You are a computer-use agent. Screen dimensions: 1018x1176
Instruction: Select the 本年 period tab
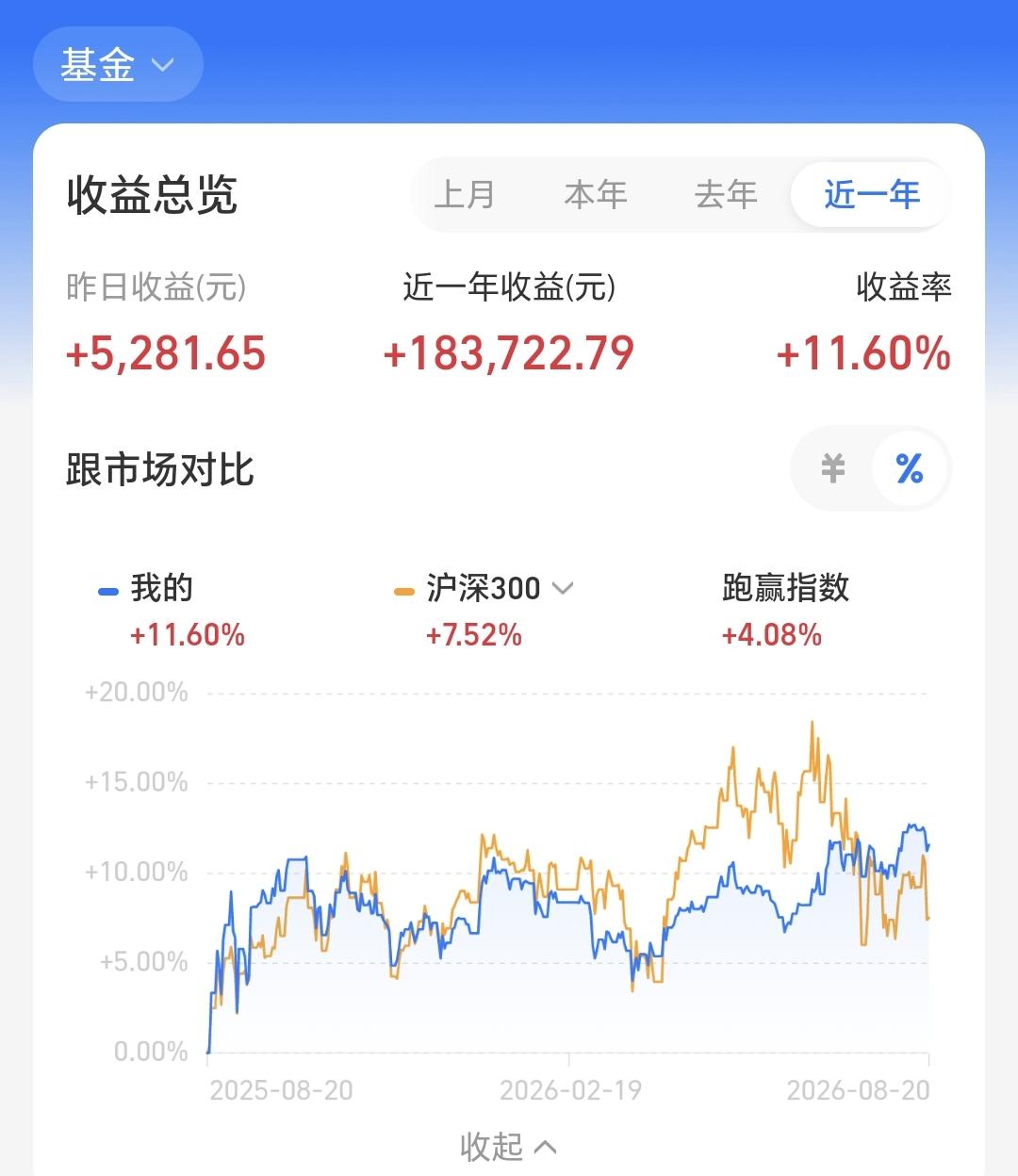596,194
